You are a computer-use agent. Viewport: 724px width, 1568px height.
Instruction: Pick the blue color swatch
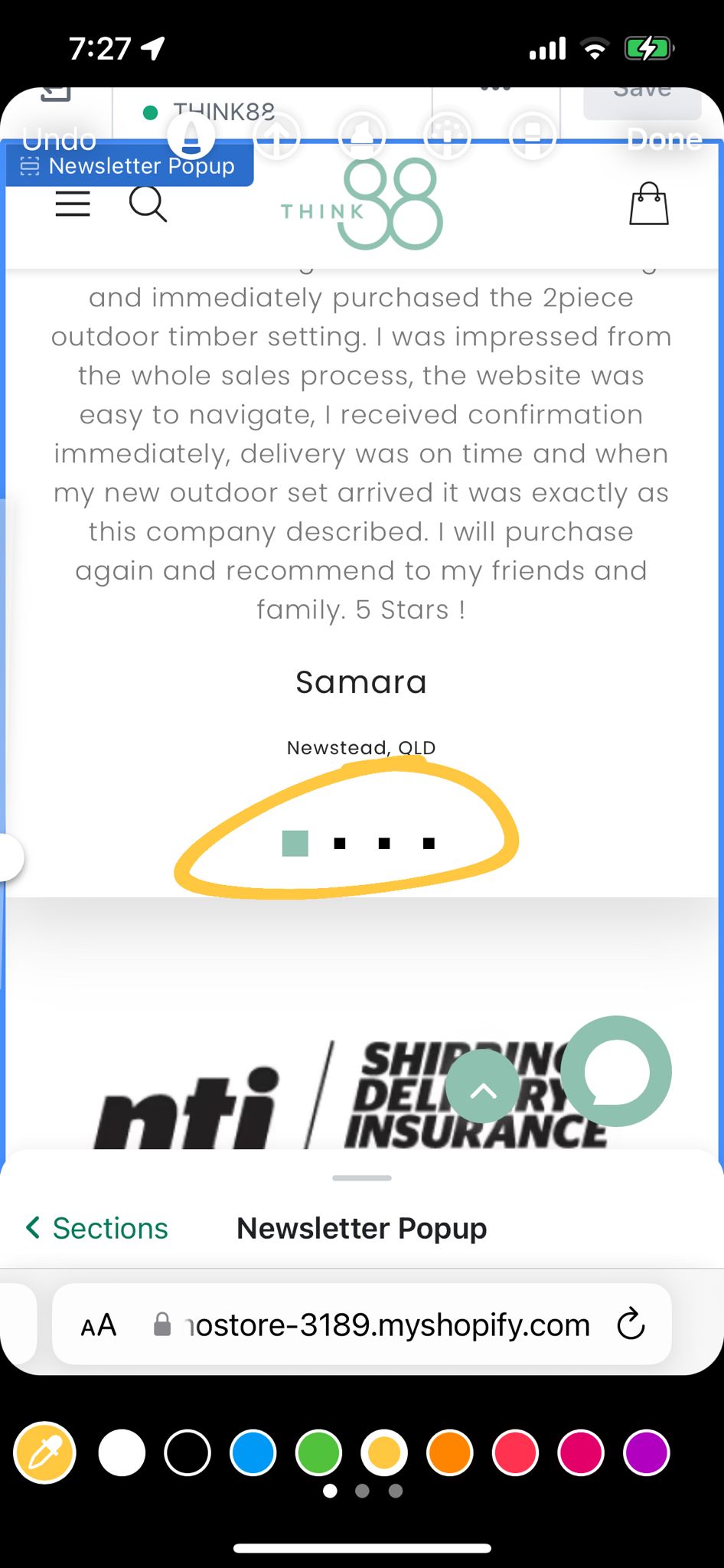pyautogui.click(x=253, y=1452)
